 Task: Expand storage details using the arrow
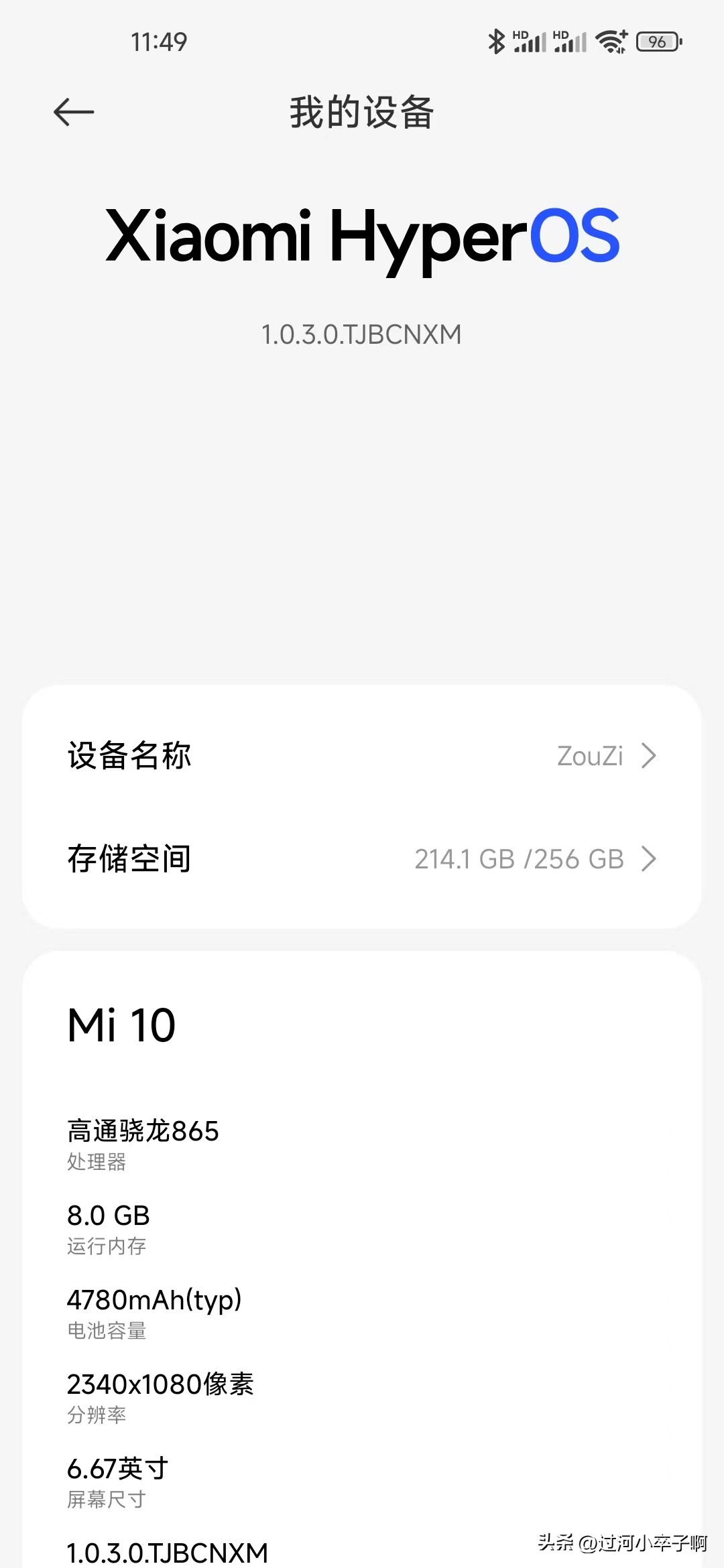[x=648, y=860]
